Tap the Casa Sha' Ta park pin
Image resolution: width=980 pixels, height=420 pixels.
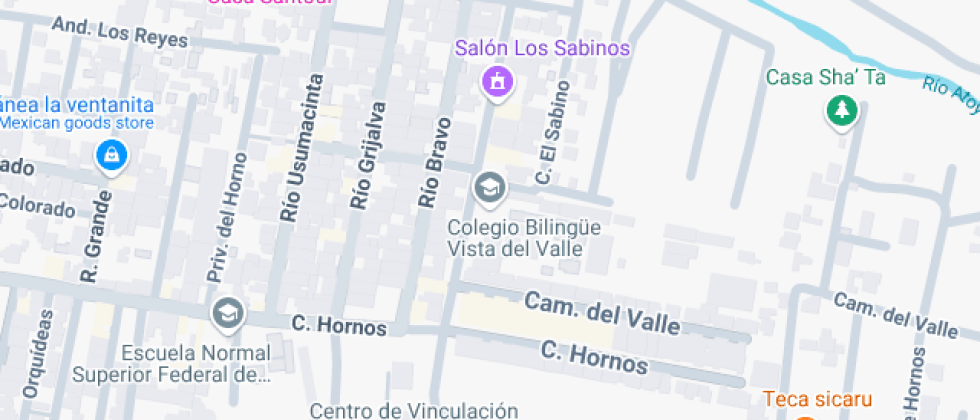click(841, 113)
